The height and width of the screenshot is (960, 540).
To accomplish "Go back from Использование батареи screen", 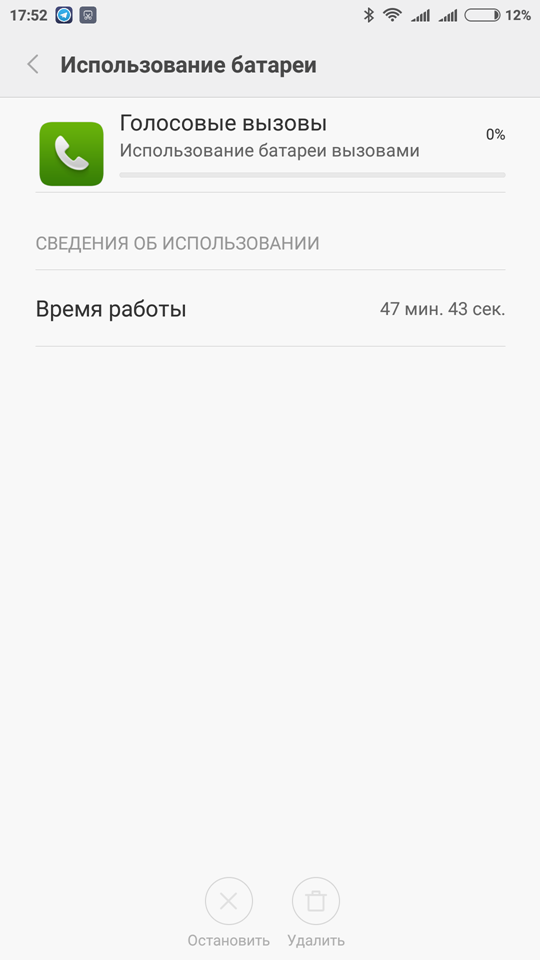I will coord(33,64).
